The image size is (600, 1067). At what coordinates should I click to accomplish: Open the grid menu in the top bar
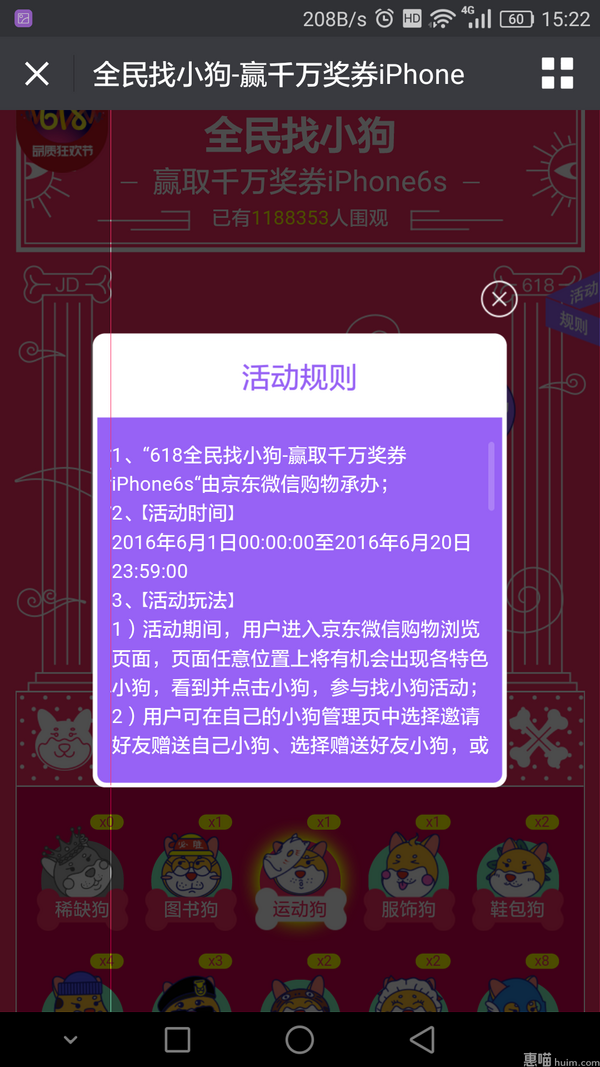click(x=557, y=73)
